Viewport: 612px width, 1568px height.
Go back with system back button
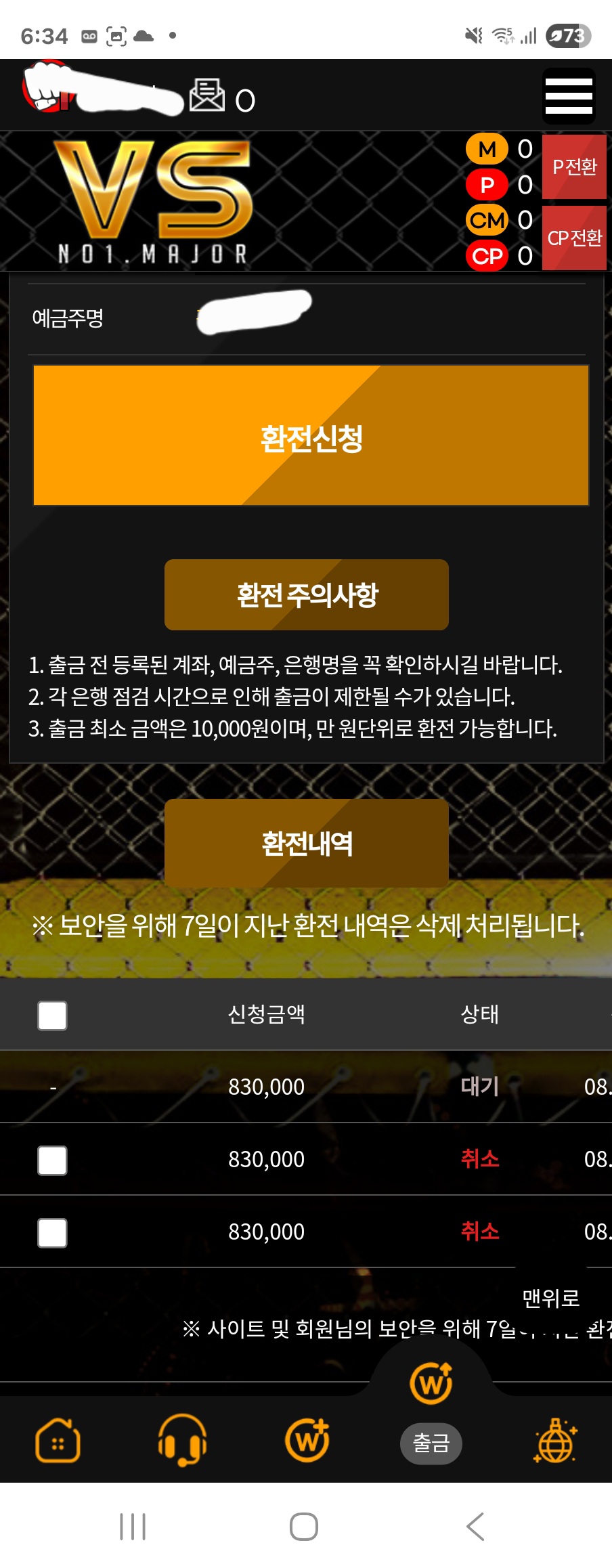475,1527
